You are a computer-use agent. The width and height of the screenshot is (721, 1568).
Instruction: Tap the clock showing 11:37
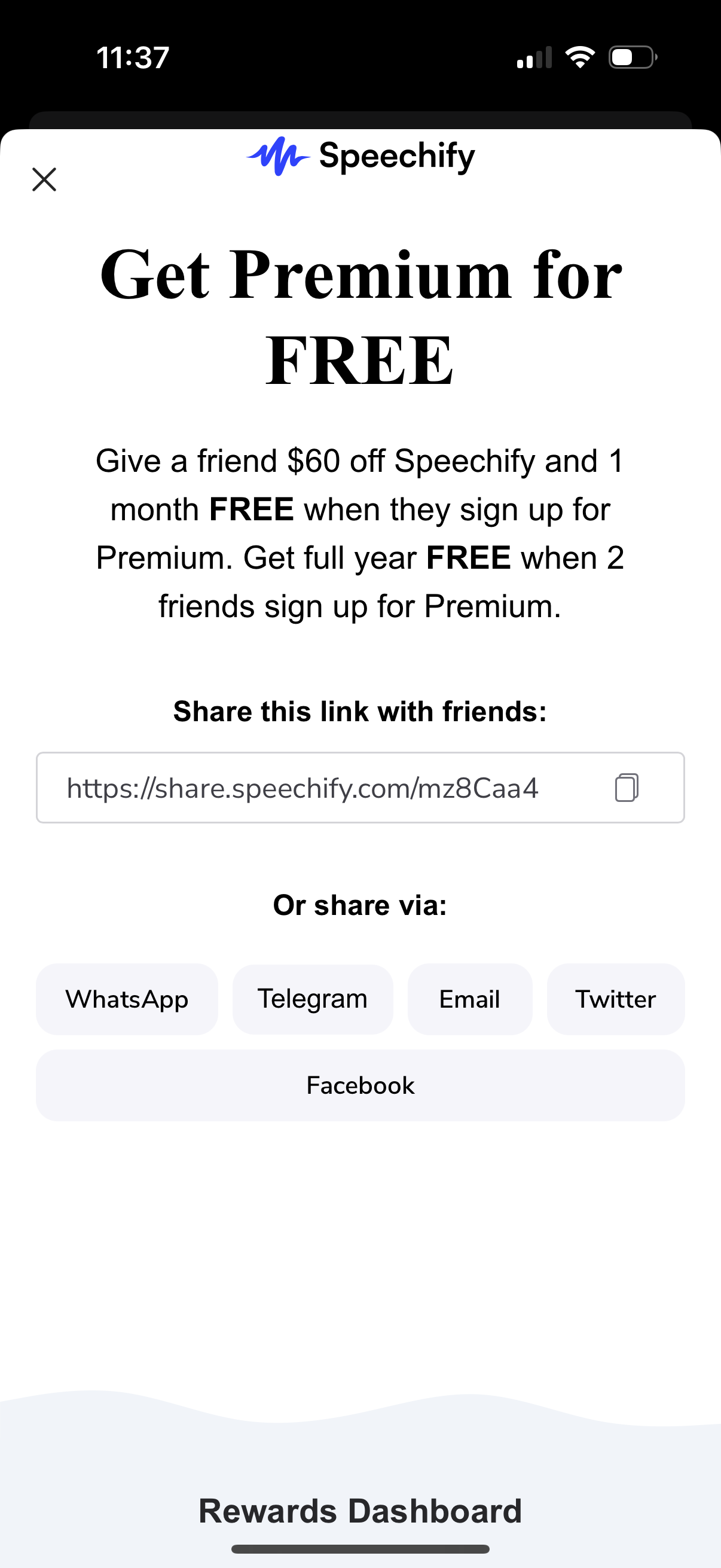(x=131, y=57)
